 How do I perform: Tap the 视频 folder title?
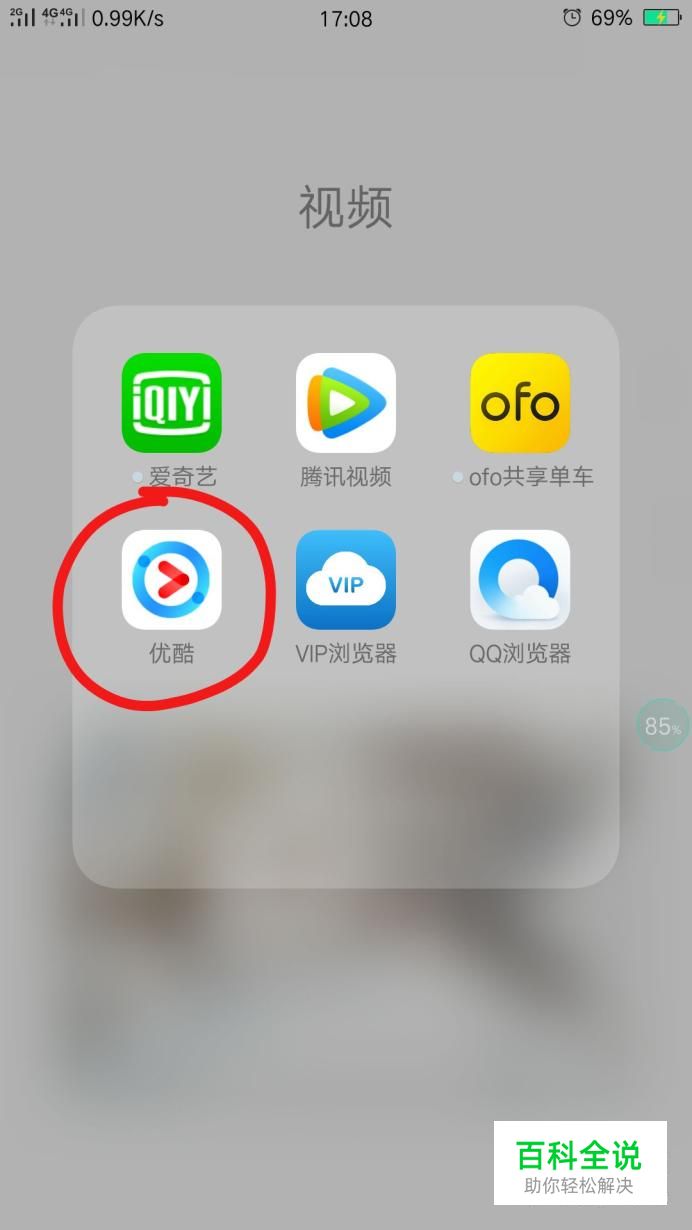(346, 207)
